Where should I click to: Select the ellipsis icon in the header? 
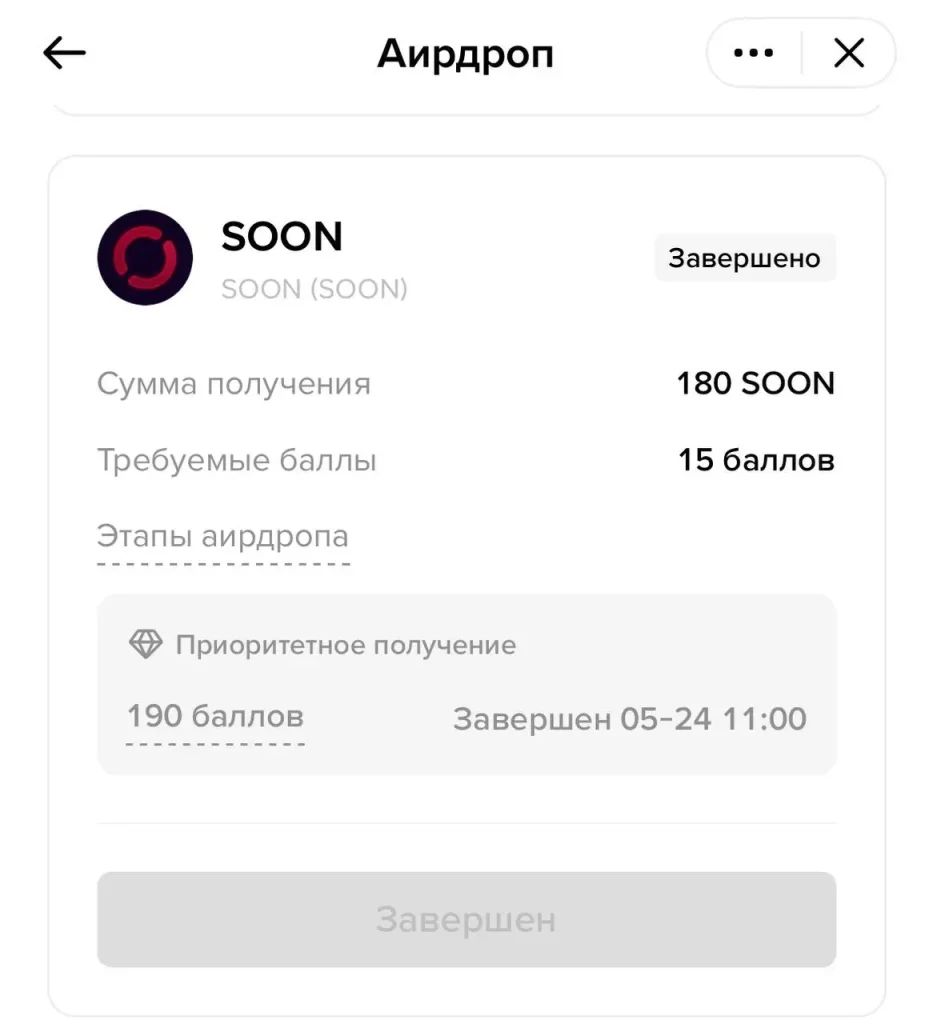coord(752,54)
